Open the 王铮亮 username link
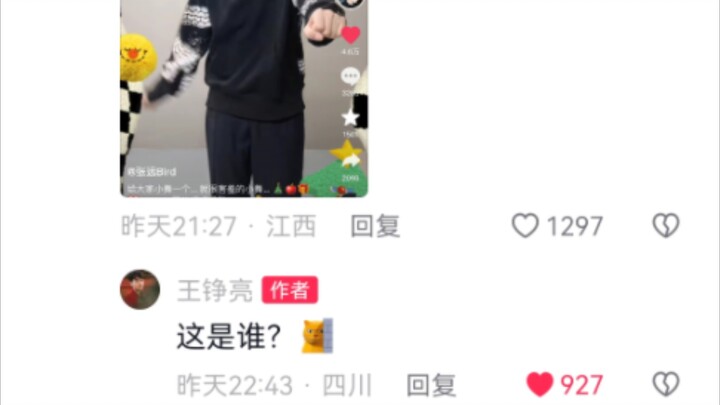Screen dimensions: 720x405 point(214,290)
